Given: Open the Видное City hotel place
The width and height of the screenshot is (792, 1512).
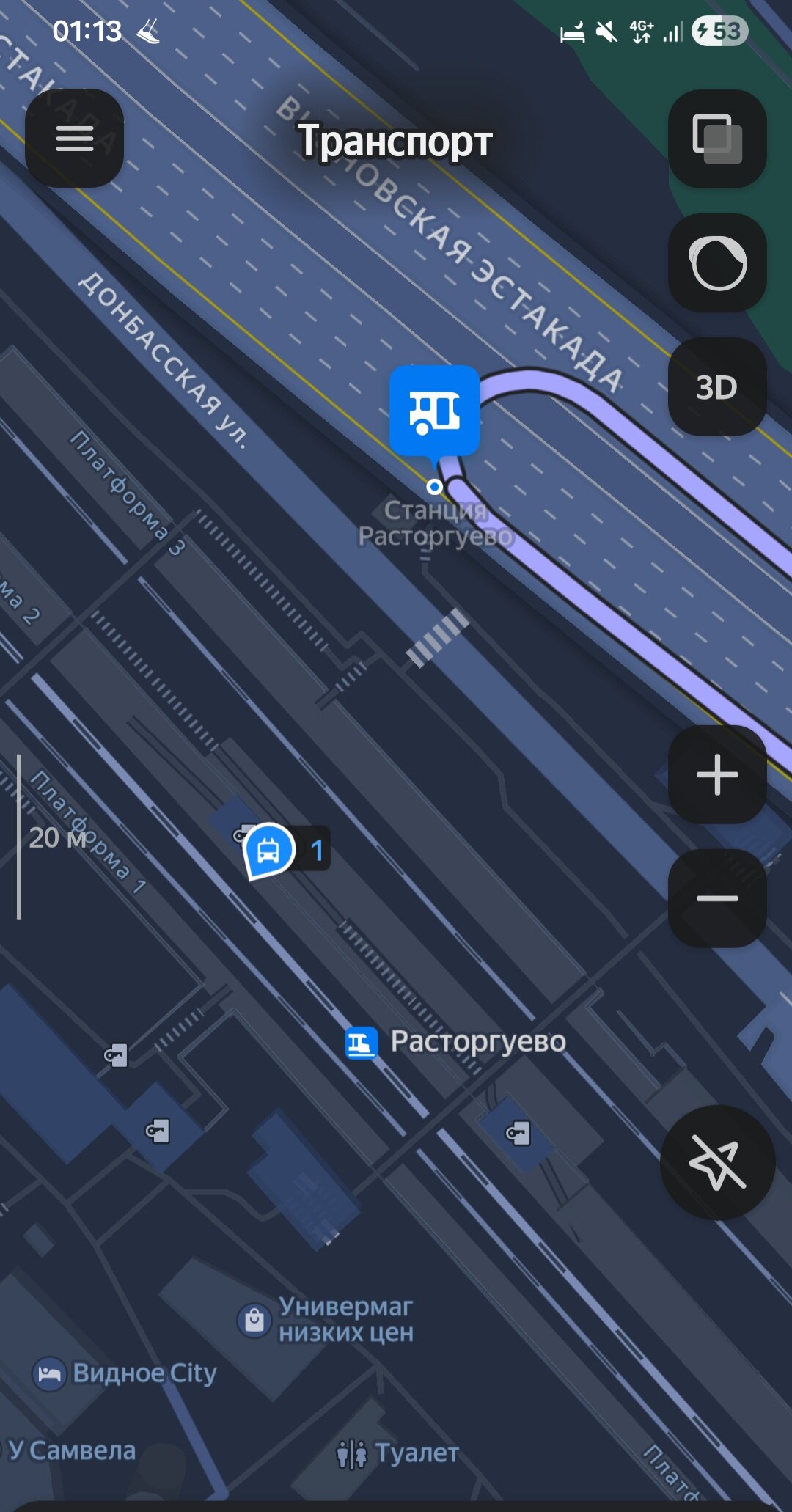Looking at the screenshot, I should point(49,1373).
